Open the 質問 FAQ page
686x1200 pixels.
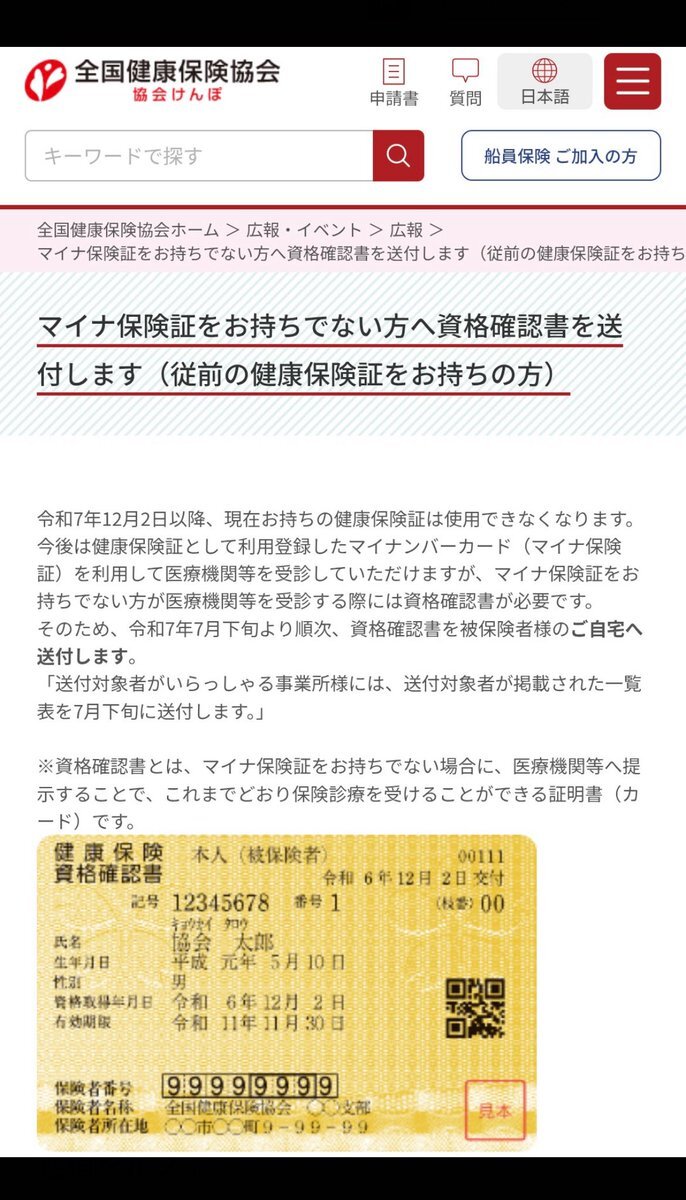465,82
